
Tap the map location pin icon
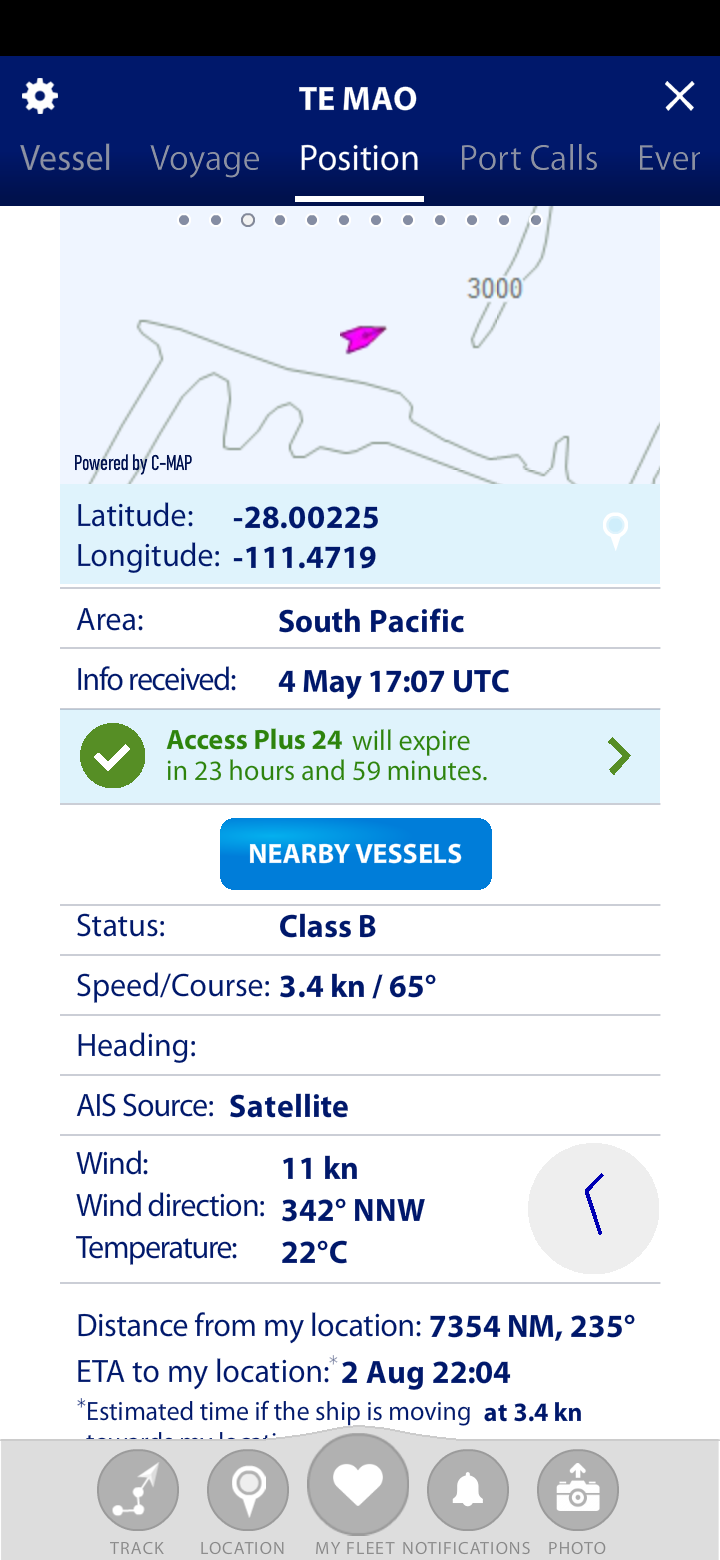click(616, 531)
